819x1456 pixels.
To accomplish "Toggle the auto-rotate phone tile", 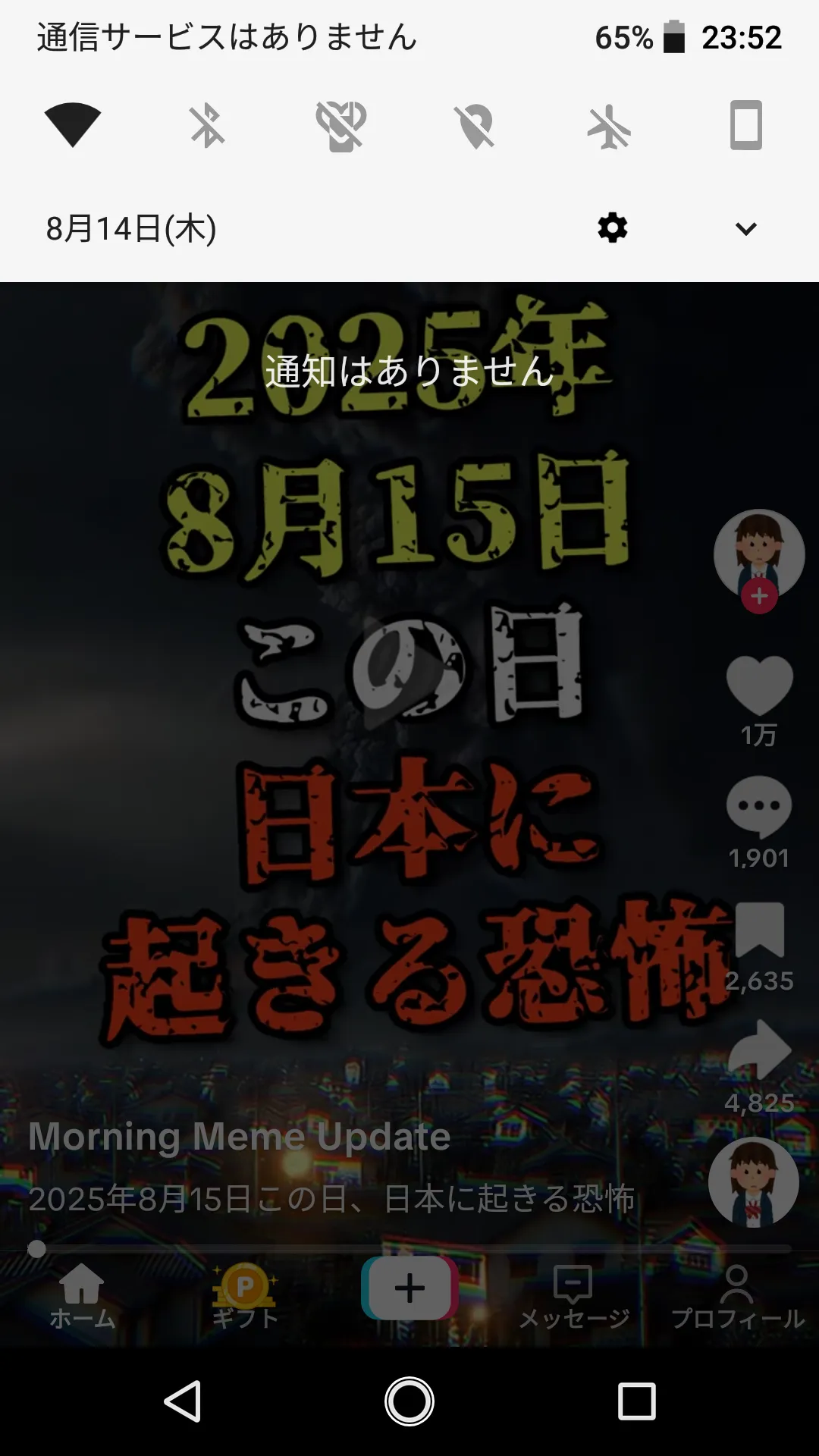I will click(x=745, y=125).
